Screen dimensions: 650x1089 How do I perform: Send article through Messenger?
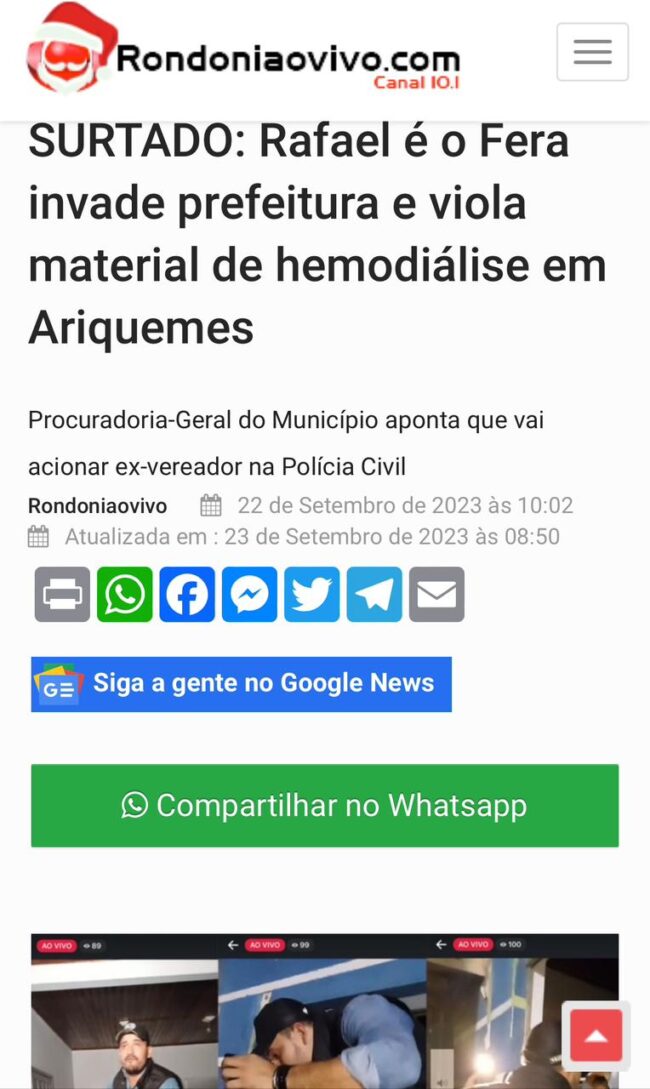tap(249, 595)
